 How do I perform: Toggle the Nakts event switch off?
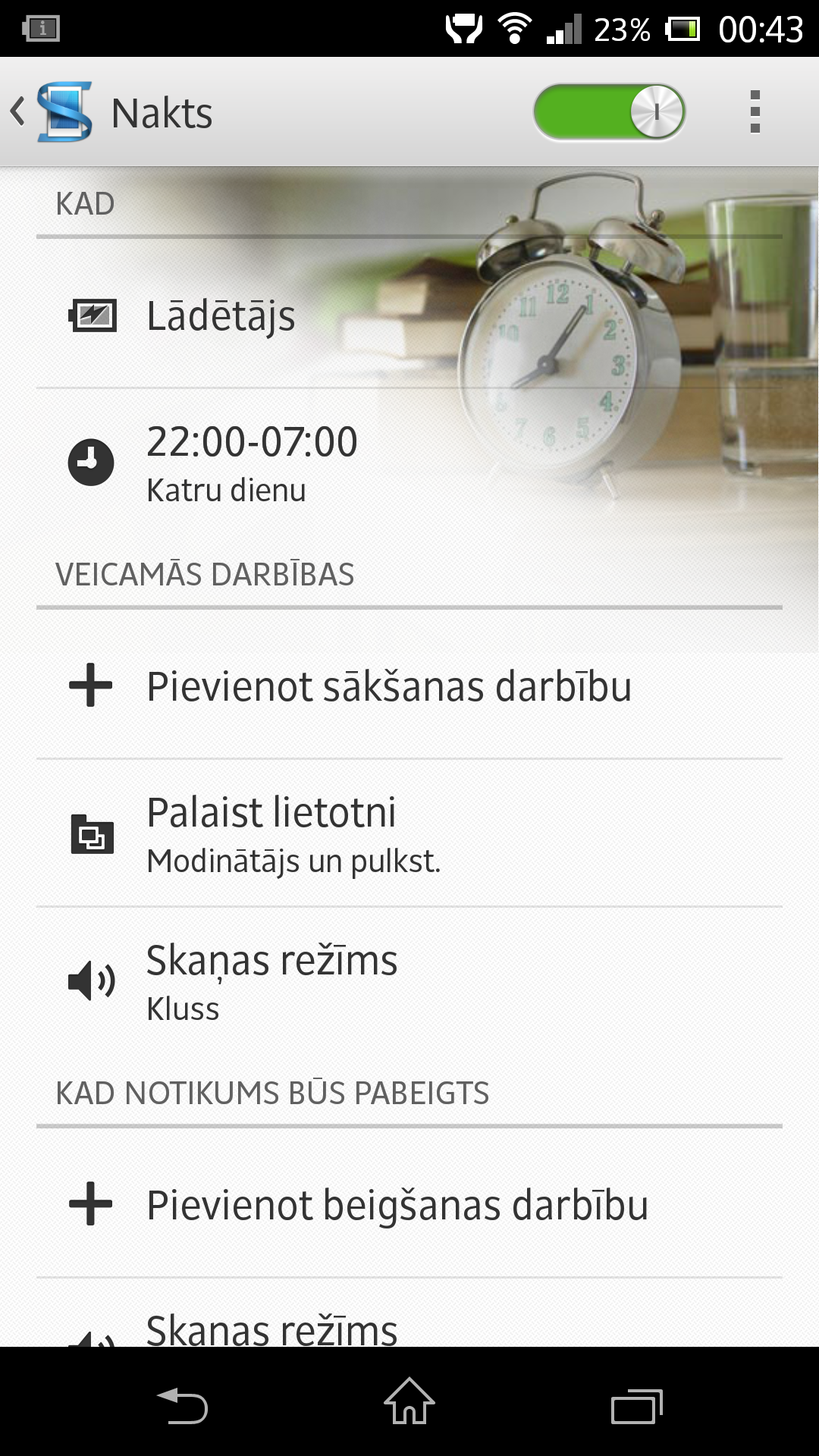click(610, 112)
